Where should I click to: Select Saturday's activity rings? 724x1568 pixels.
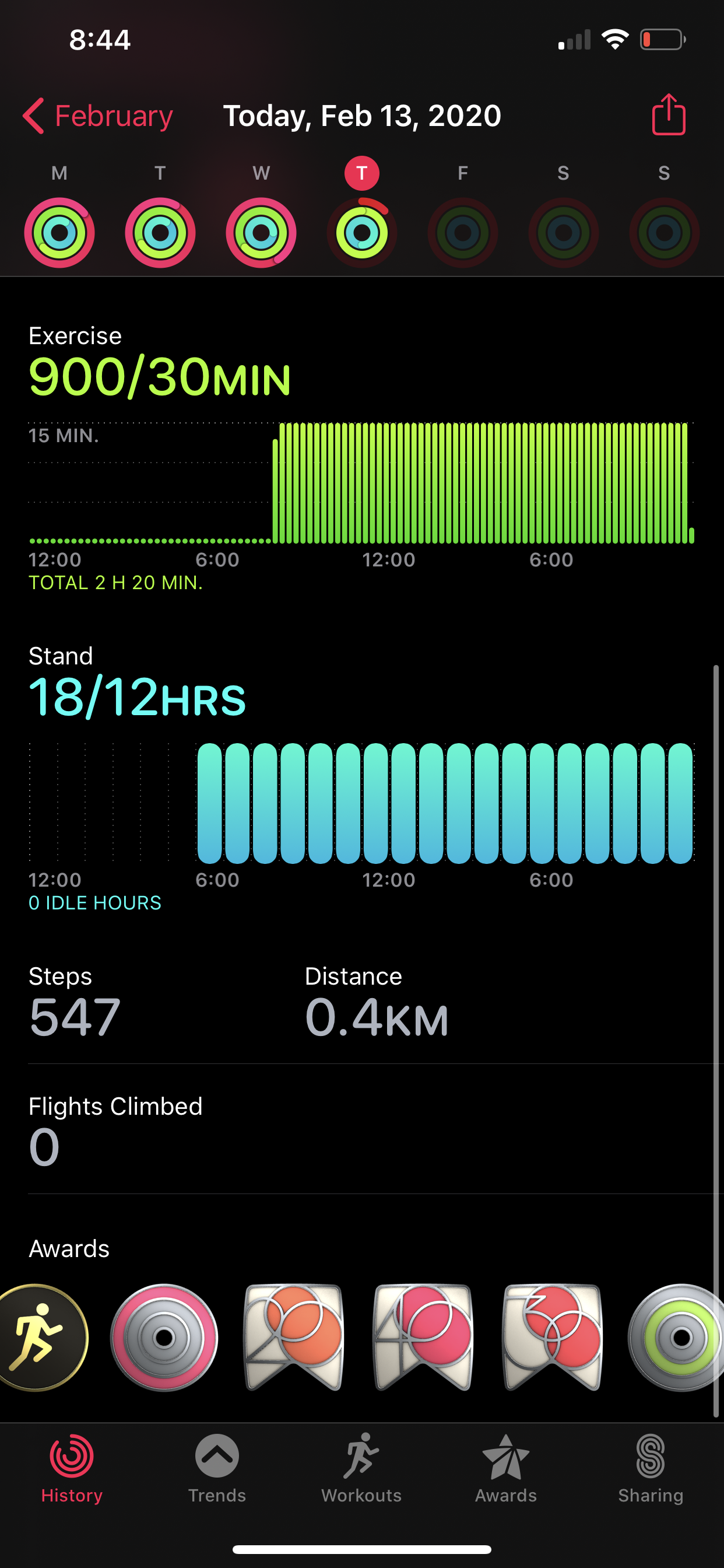click(563, 232)
